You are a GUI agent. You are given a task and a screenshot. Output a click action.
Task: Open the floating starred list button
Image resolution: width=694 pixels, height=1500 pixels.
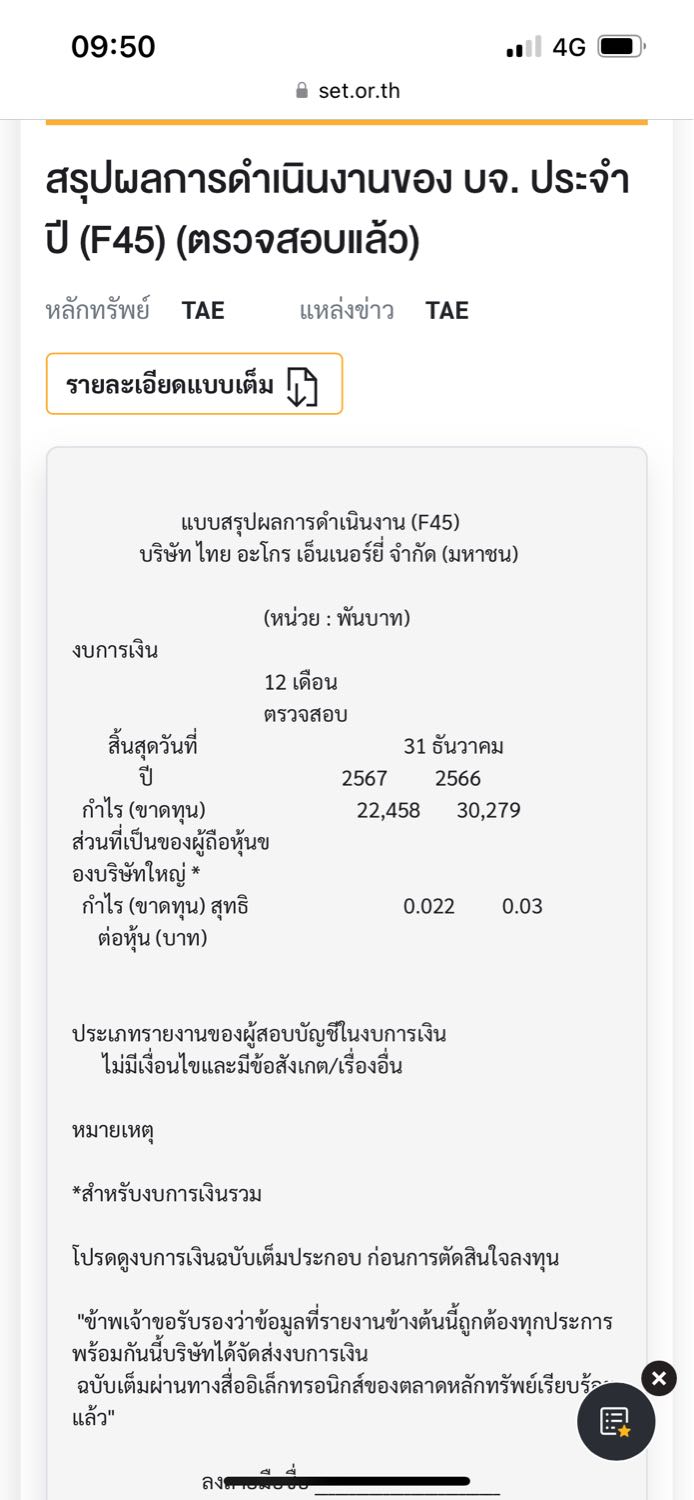pyautogui.click(x=616, y=1422)
